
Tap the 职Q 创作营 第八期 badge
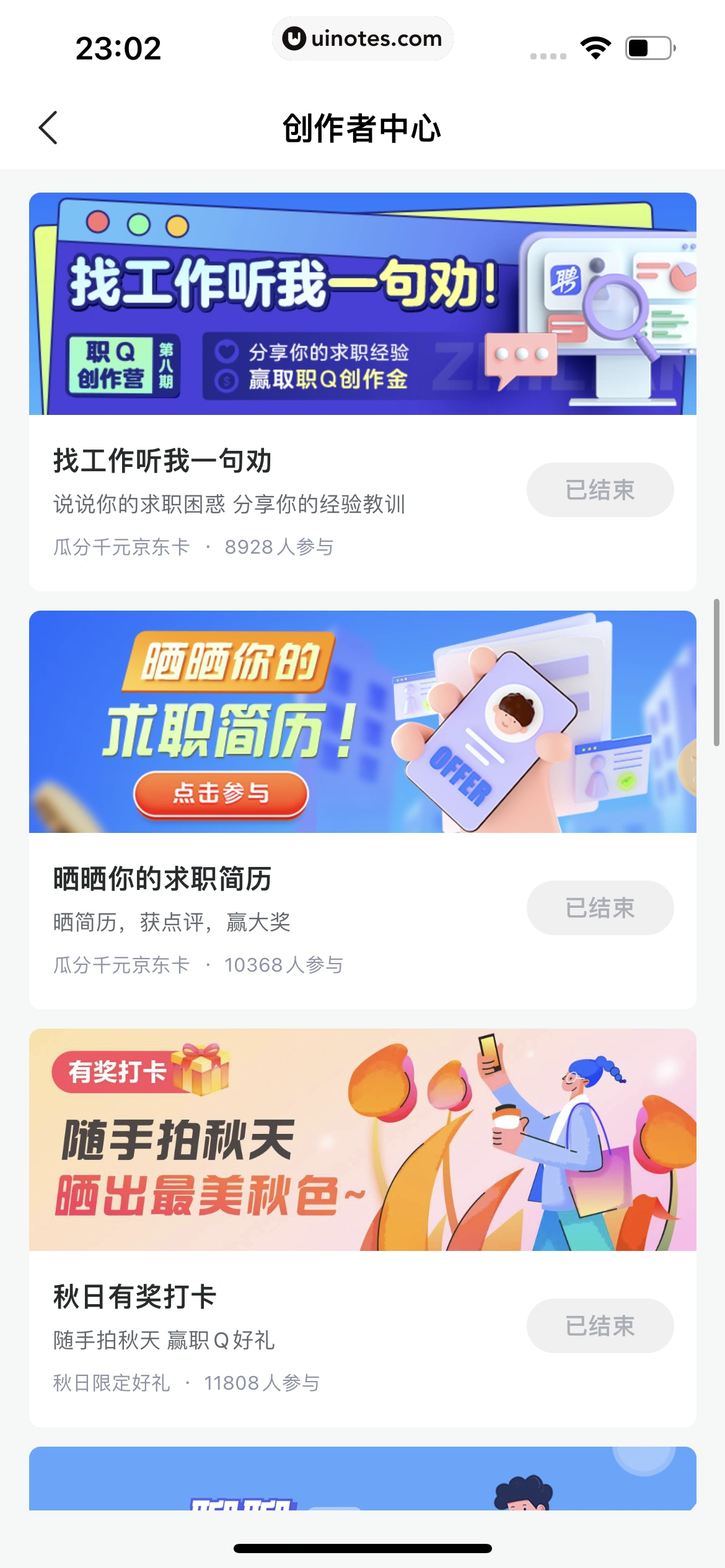pyautogui.click(x=123, y=365)
